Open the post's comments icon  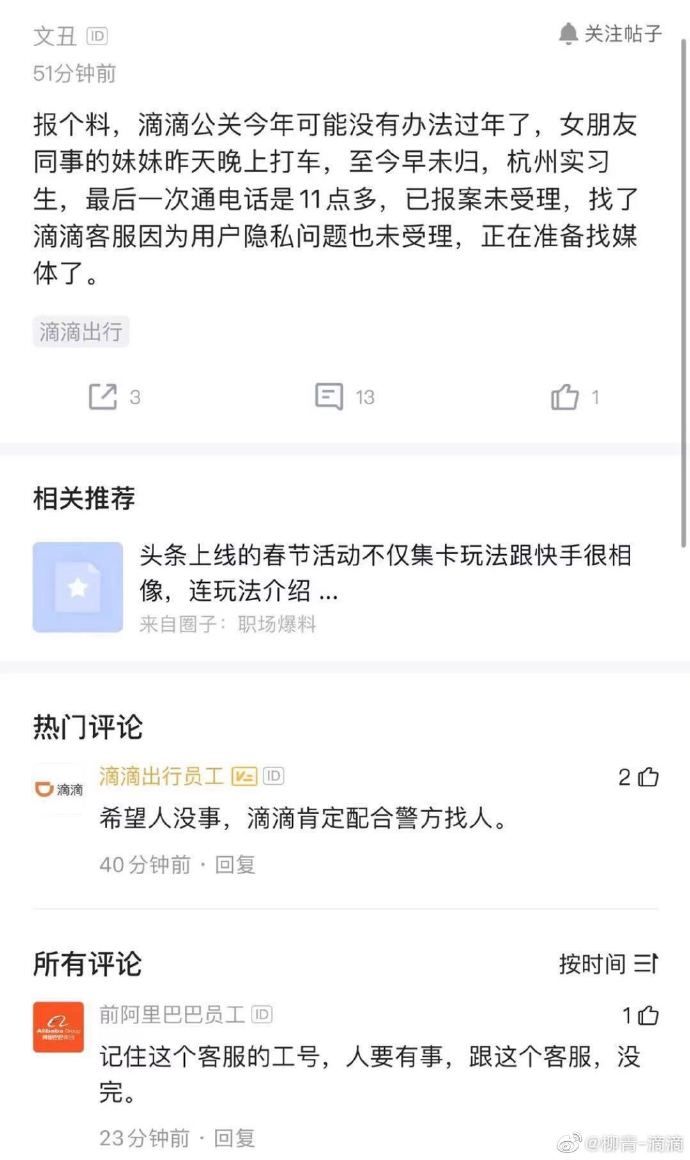(x=329, y=397)
